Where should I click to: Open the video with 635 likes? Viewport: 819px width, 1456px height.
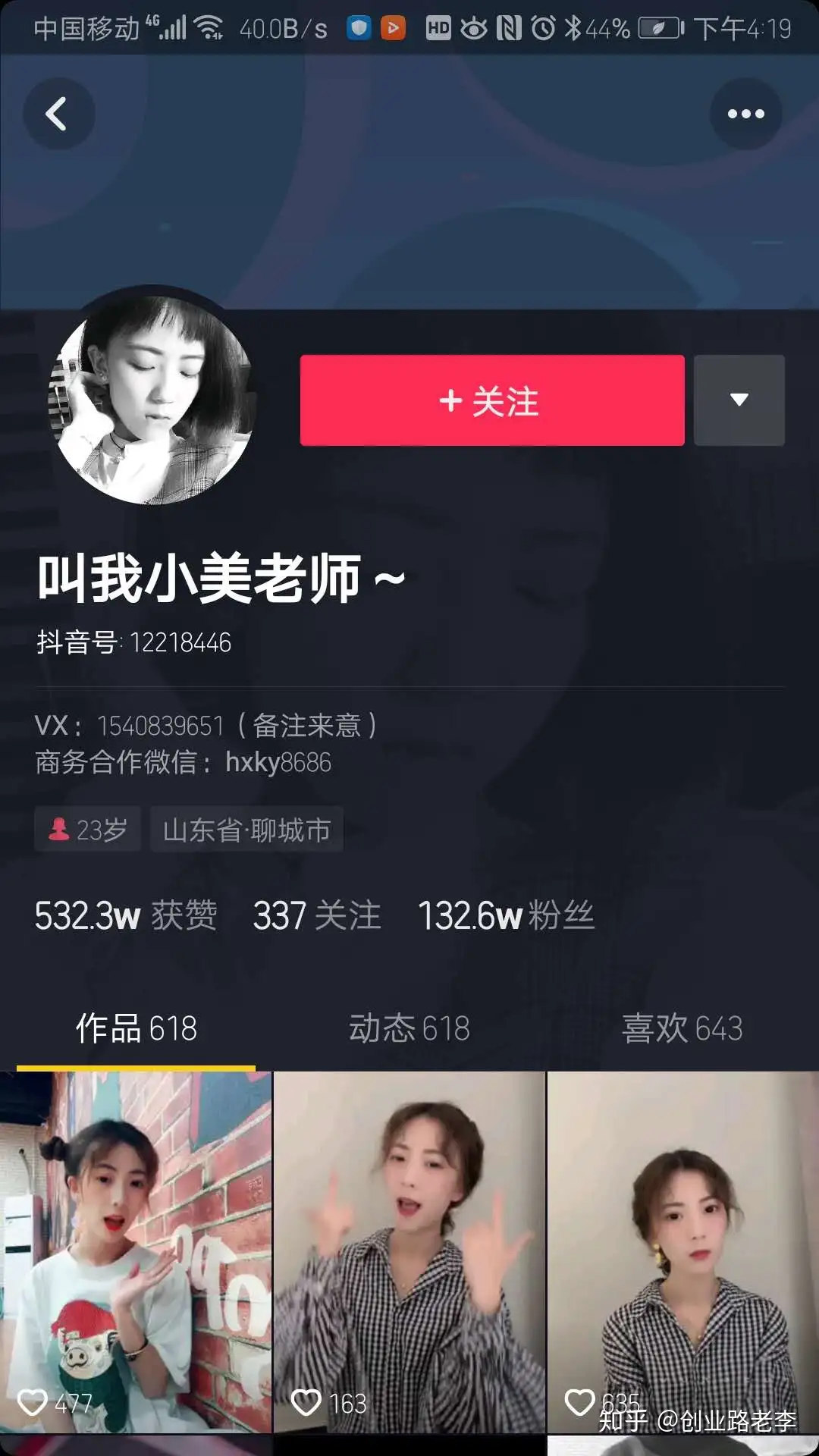(x=682, y=1251)
